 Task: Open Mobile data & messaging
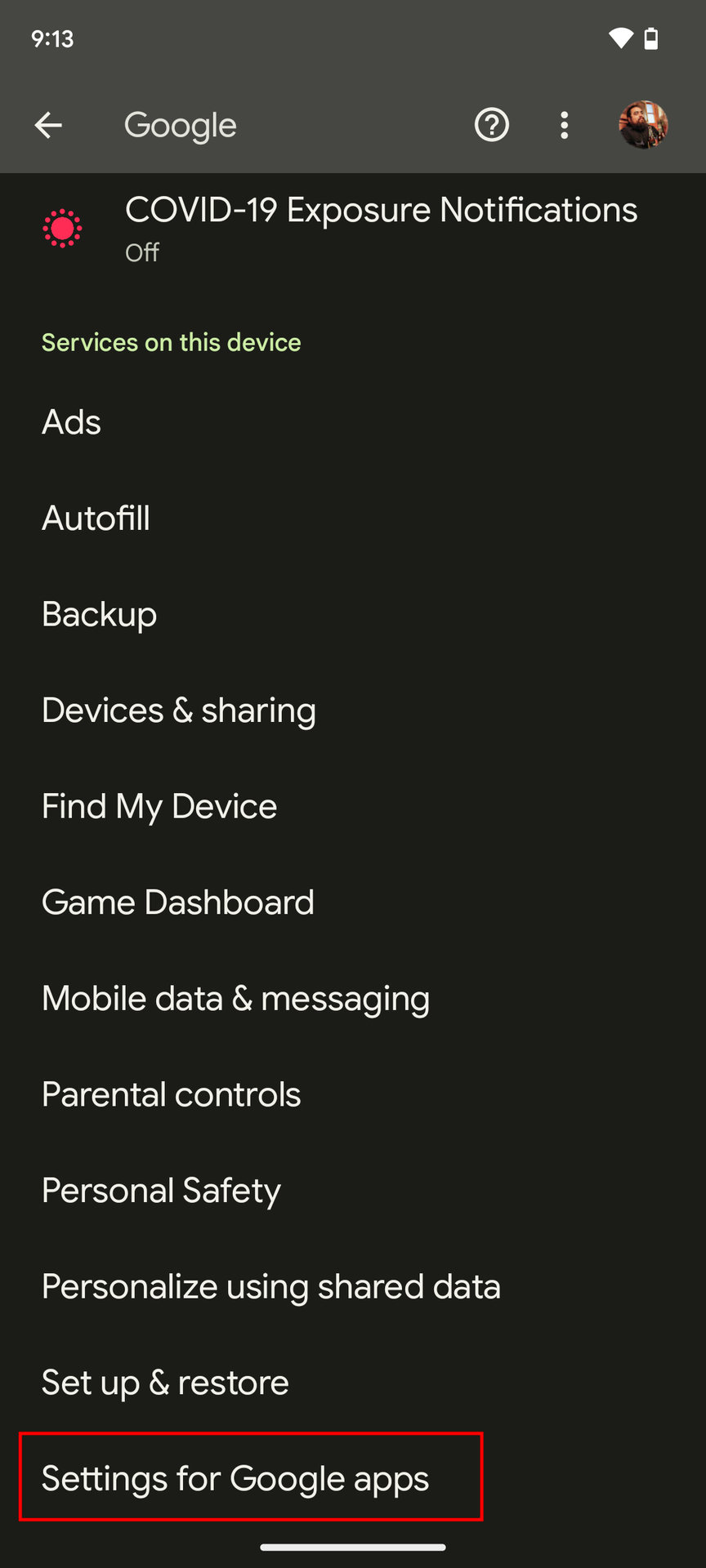click(235, 998)
